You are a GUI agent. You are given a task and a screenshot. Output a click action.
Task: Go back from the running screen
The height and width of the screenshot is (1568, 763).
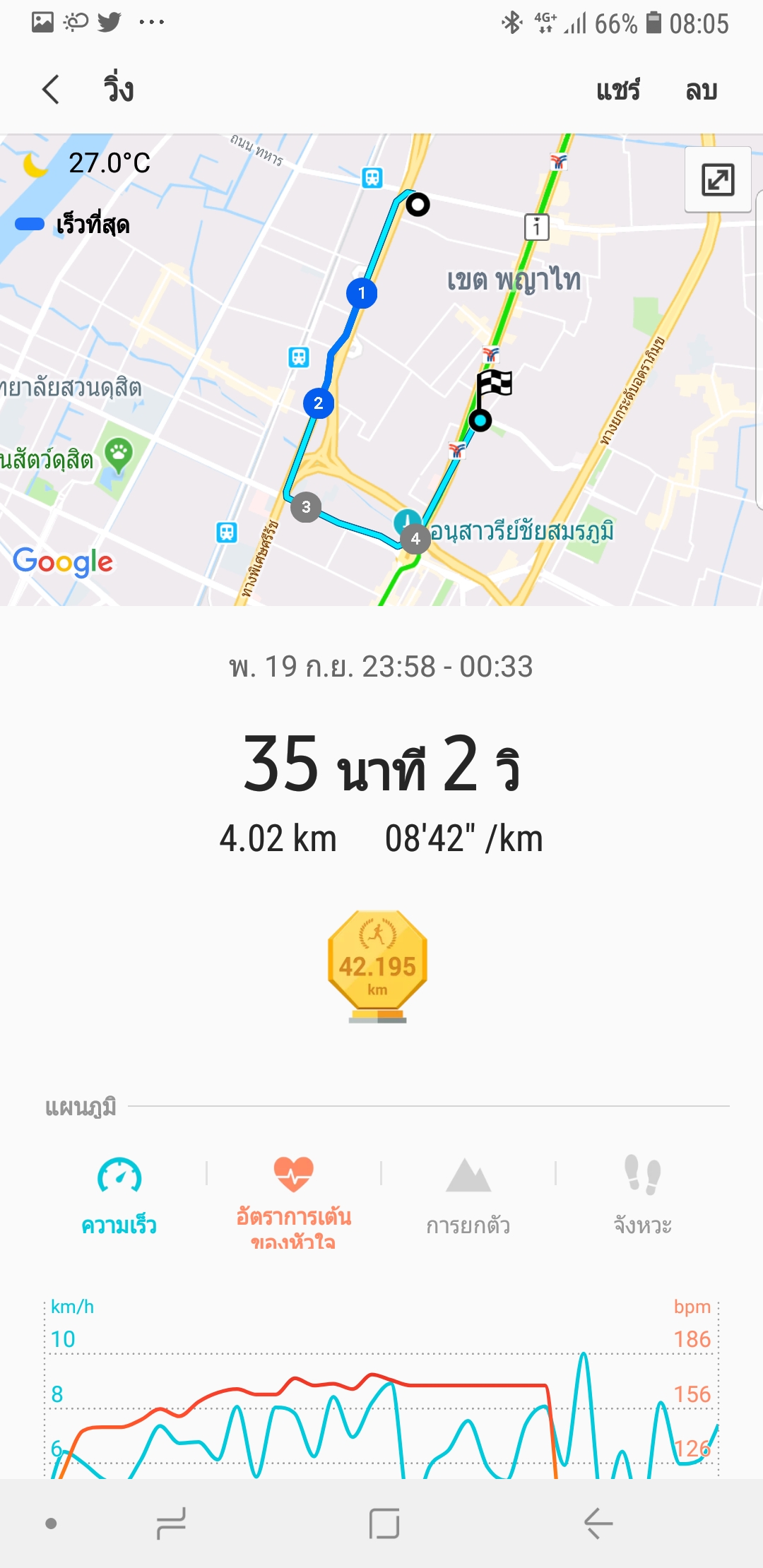[x=51, y=90]
